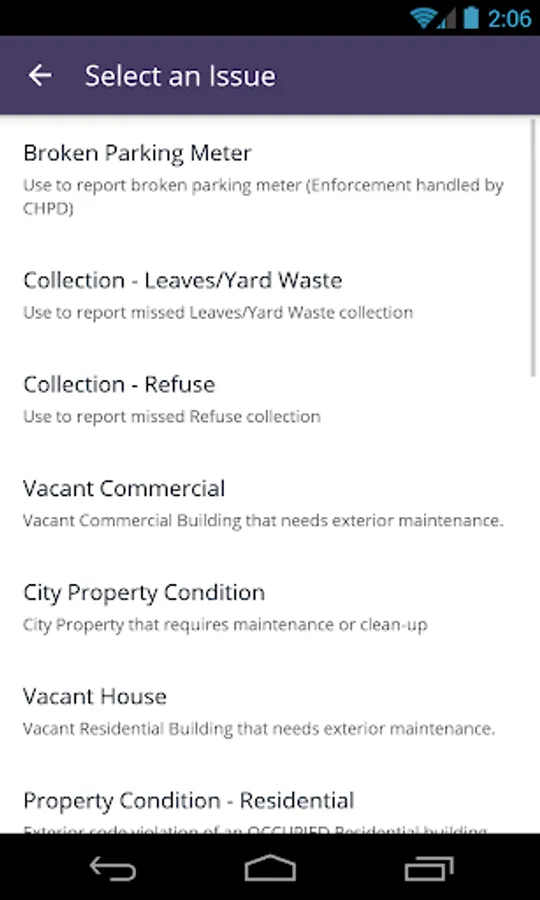
Task: Tap the system home button
Action: point(270,868)
